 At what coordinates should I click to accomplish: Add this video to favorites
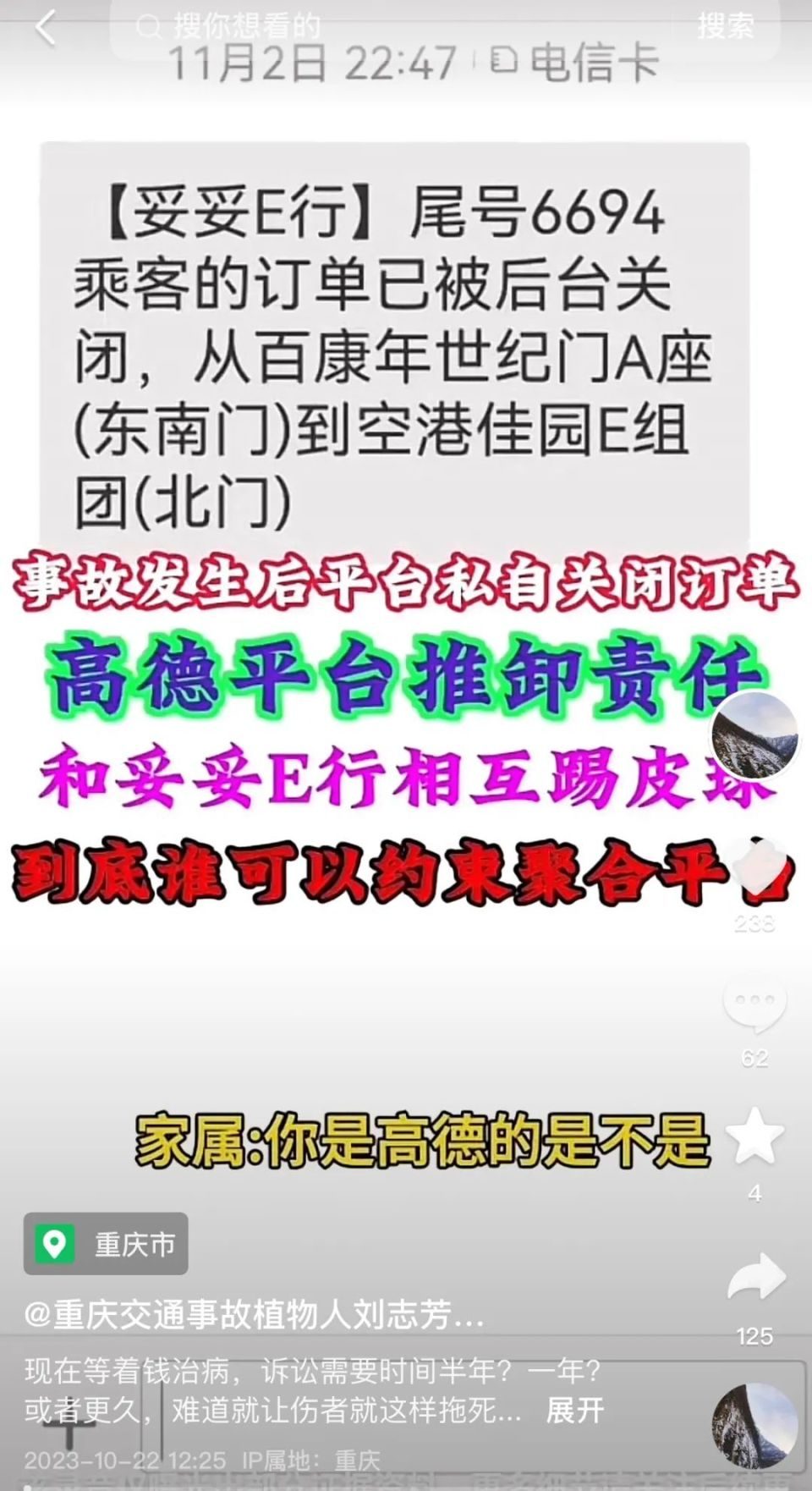[x=754, y=1136]
